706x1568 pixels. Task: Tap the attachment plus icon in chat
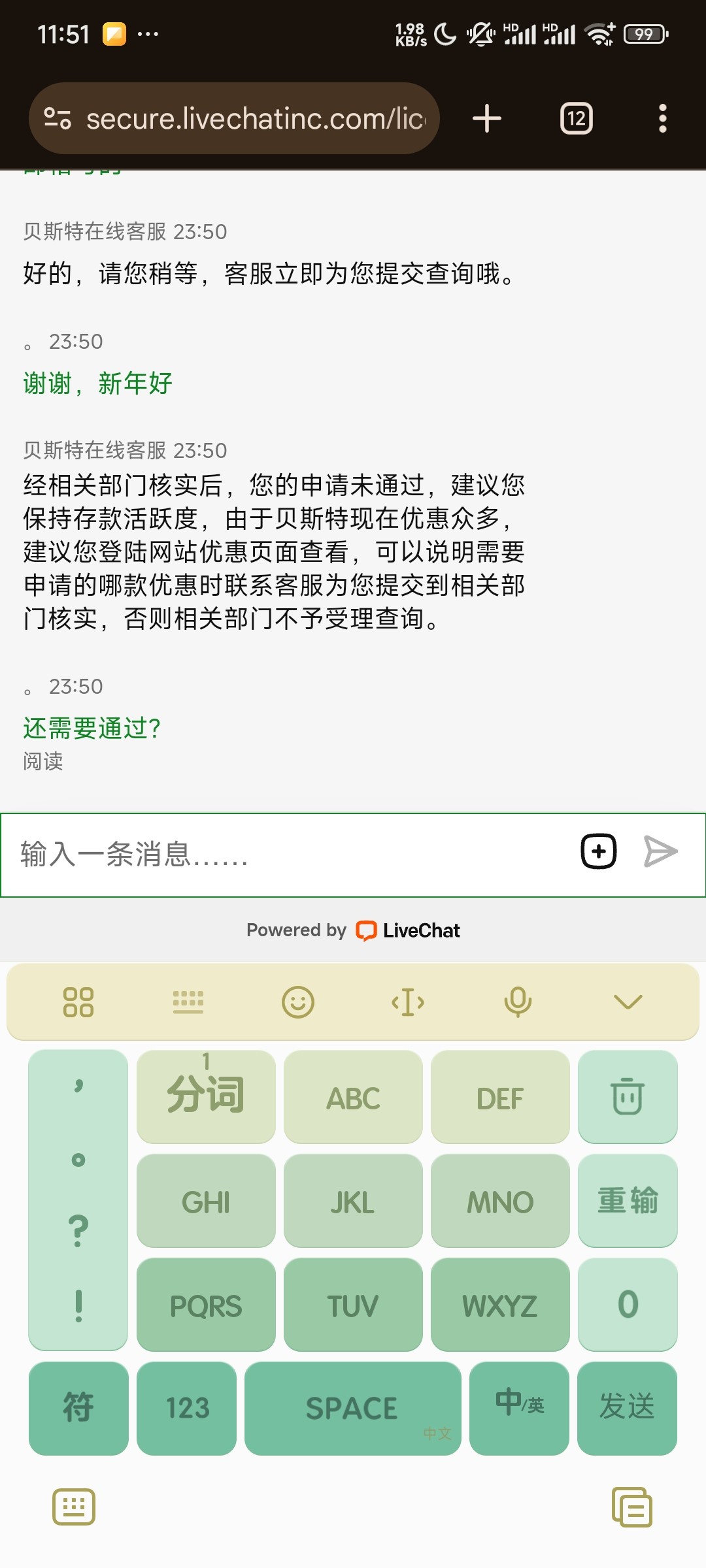pos(598,851)
